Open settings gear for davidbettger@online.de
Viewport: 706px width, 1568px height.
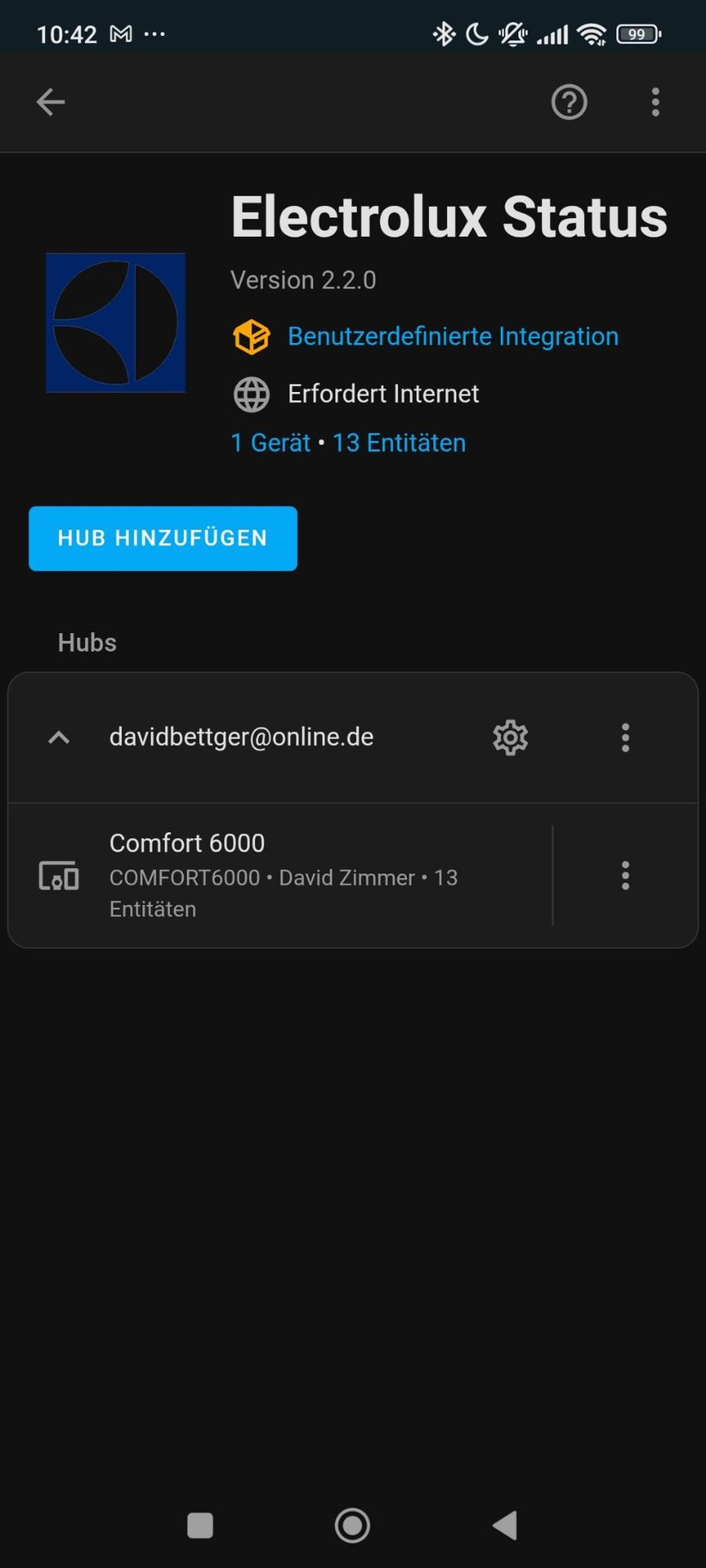click(x=510, y=738)
